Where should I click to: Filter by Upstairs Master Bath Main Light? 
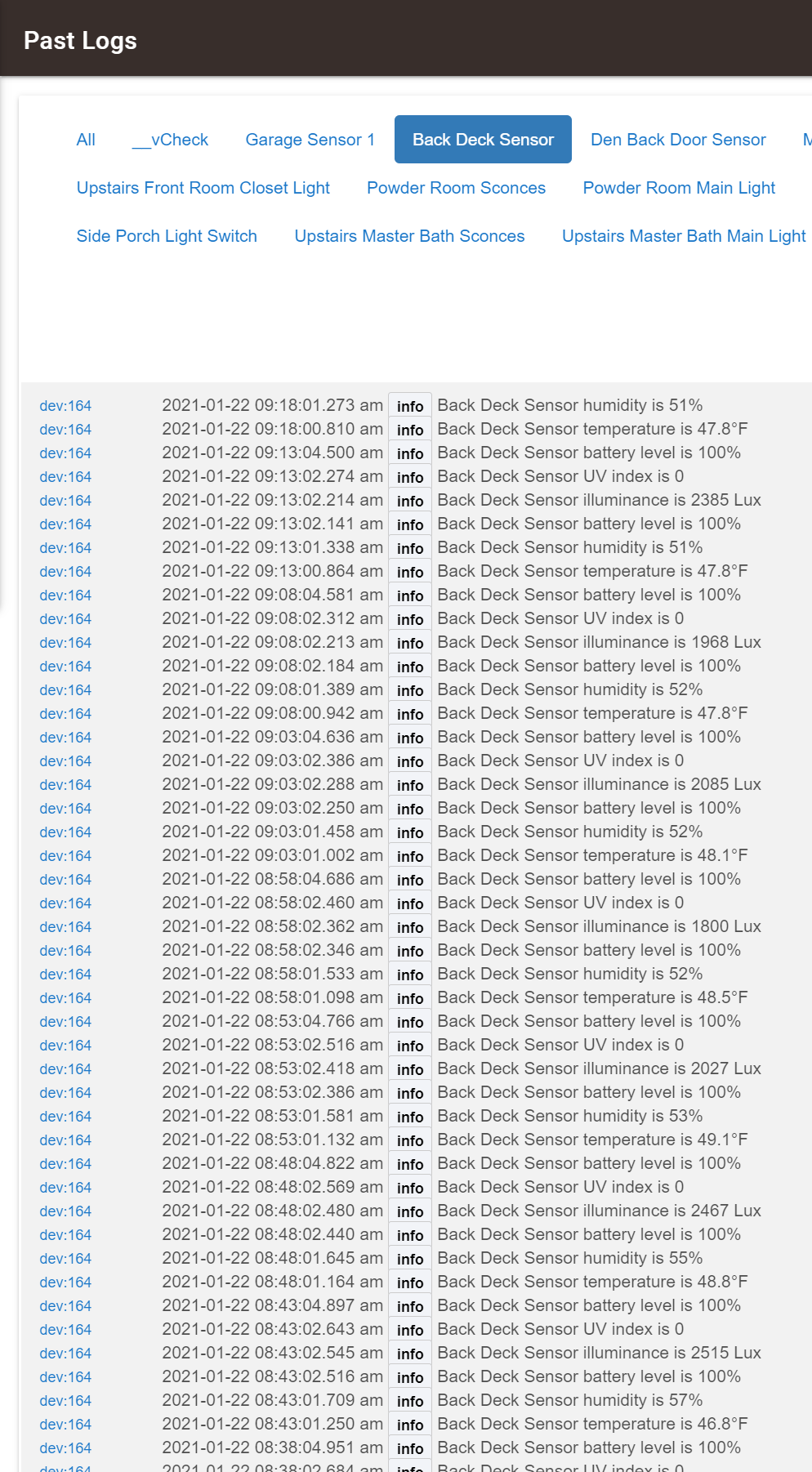point(684,236)
